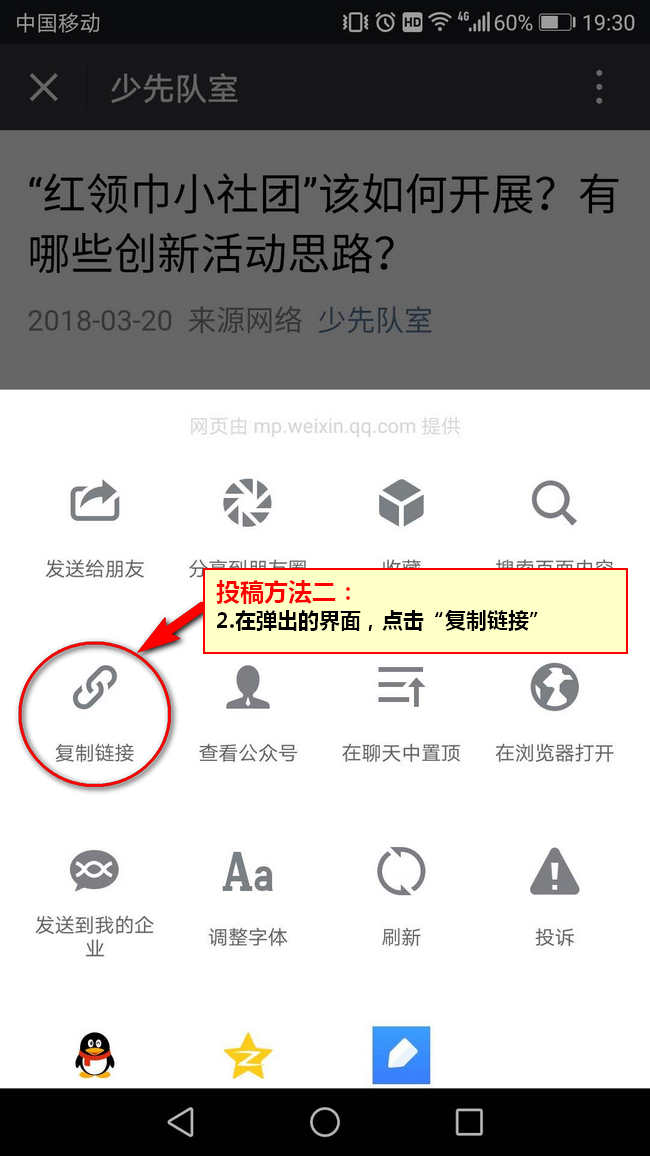
Task: Go to the home screen
Action: [x=325, y=1122]
